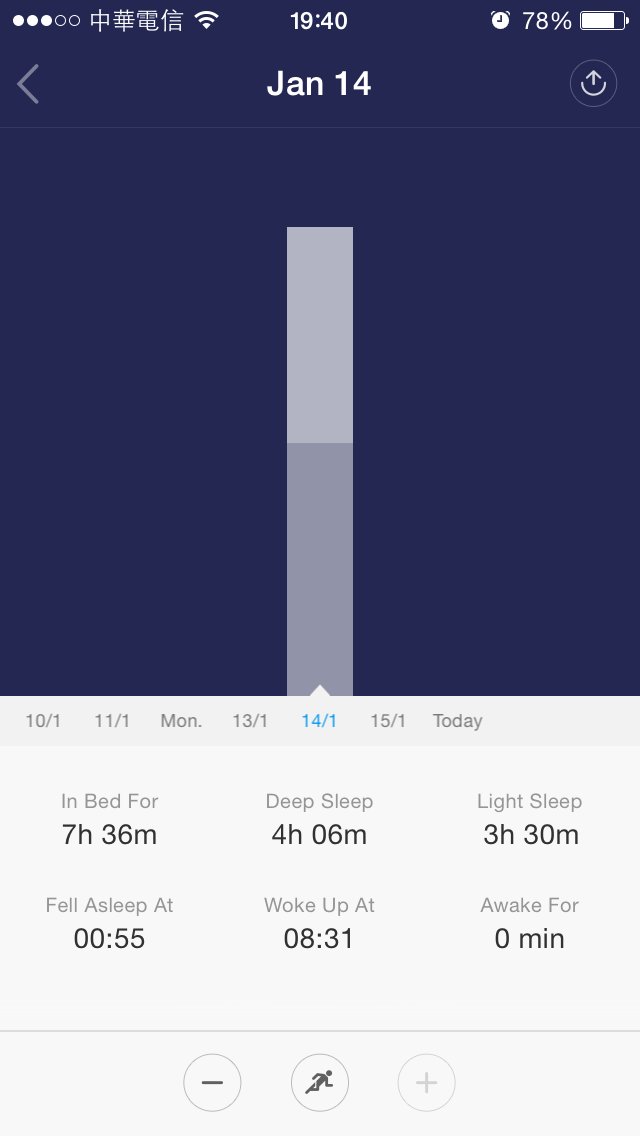Select the 11/1 date
640x1136 pixels.
112,721
